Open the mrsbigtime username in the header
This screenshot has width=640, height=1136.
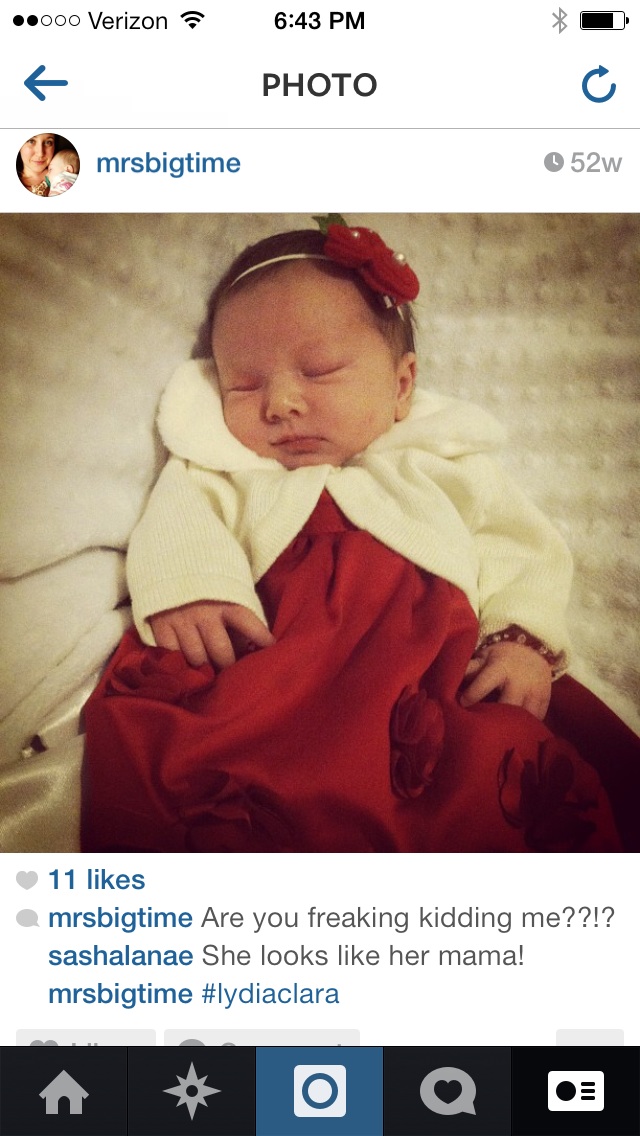(x=168, y=163)
